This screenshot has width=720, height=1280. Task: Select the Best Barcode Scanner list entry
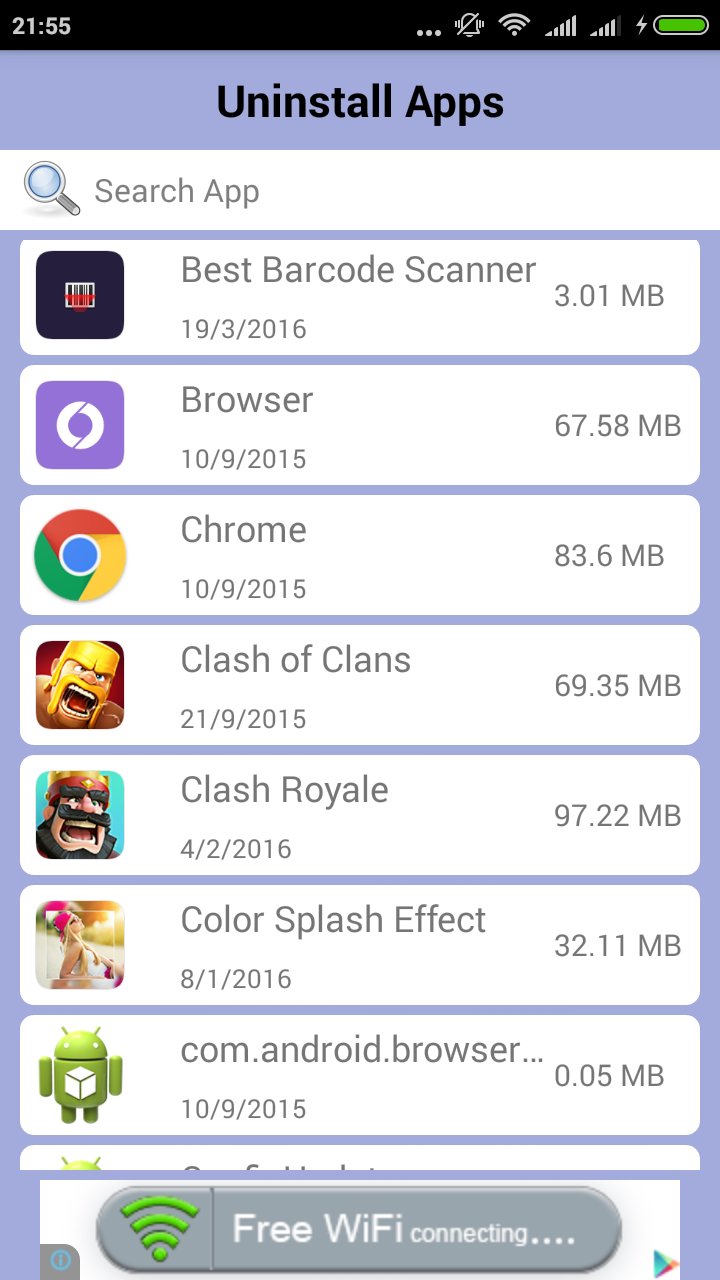(360, 295)
